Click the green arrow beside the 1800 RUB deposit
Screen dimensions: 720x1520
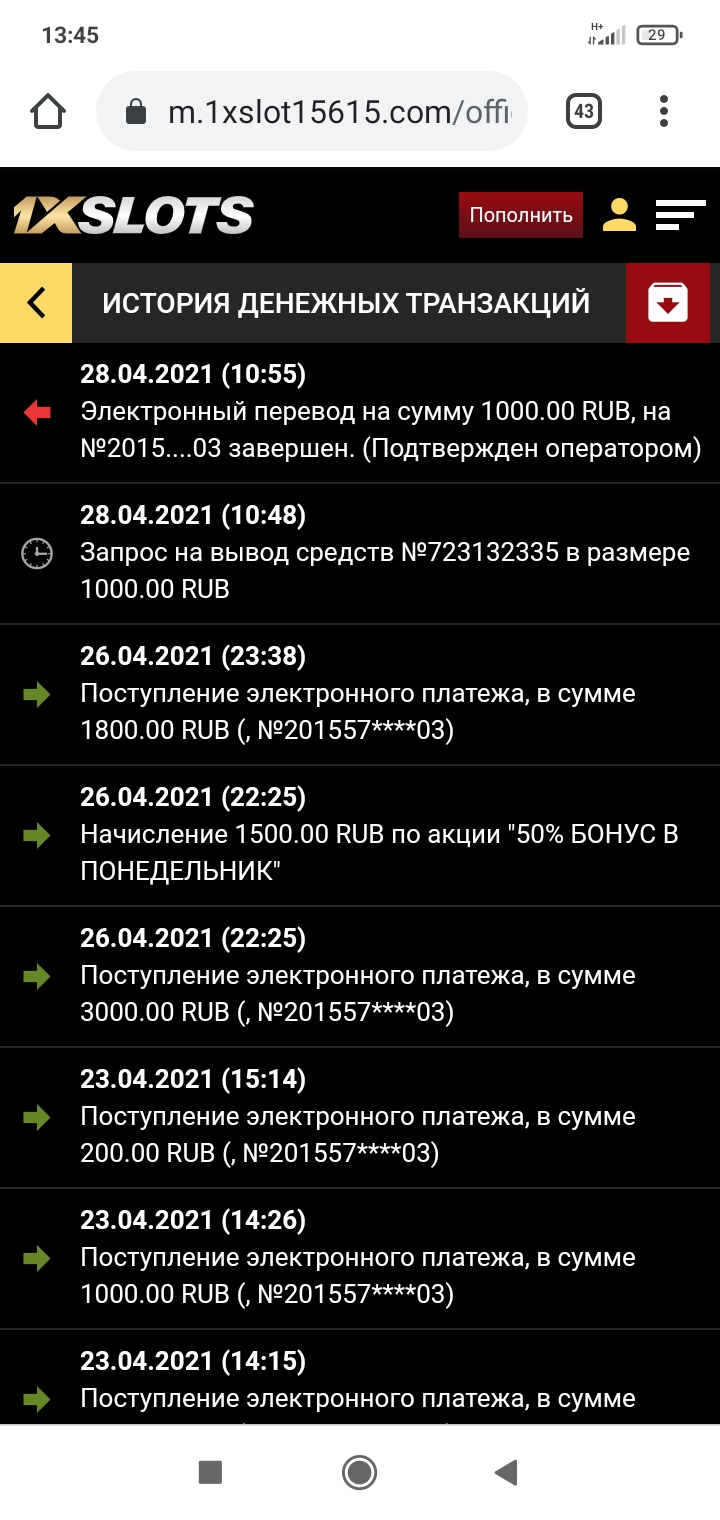coord(37,694)
